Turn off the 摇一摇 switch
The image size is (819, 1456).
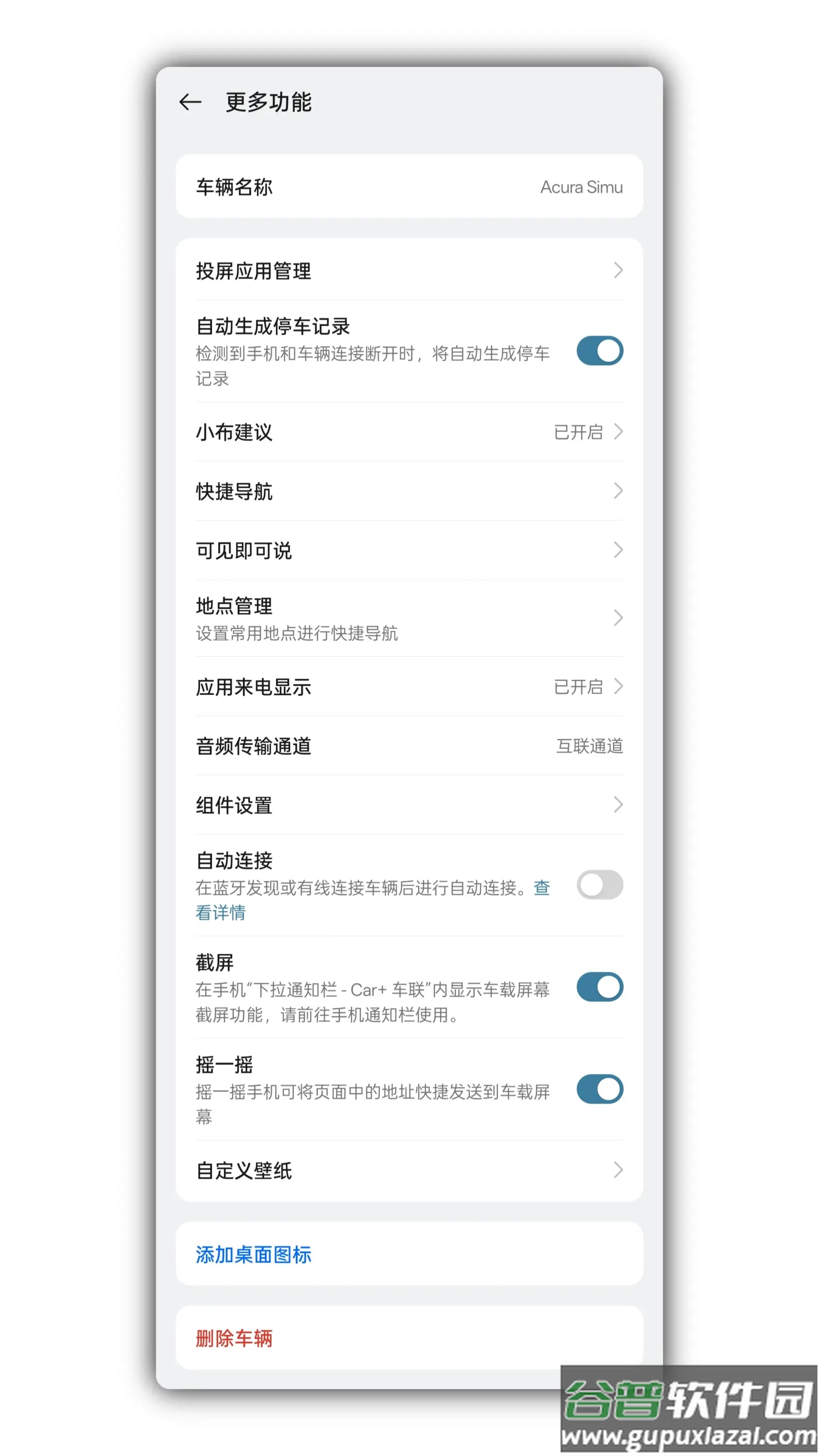click(x=599, y=1089)
